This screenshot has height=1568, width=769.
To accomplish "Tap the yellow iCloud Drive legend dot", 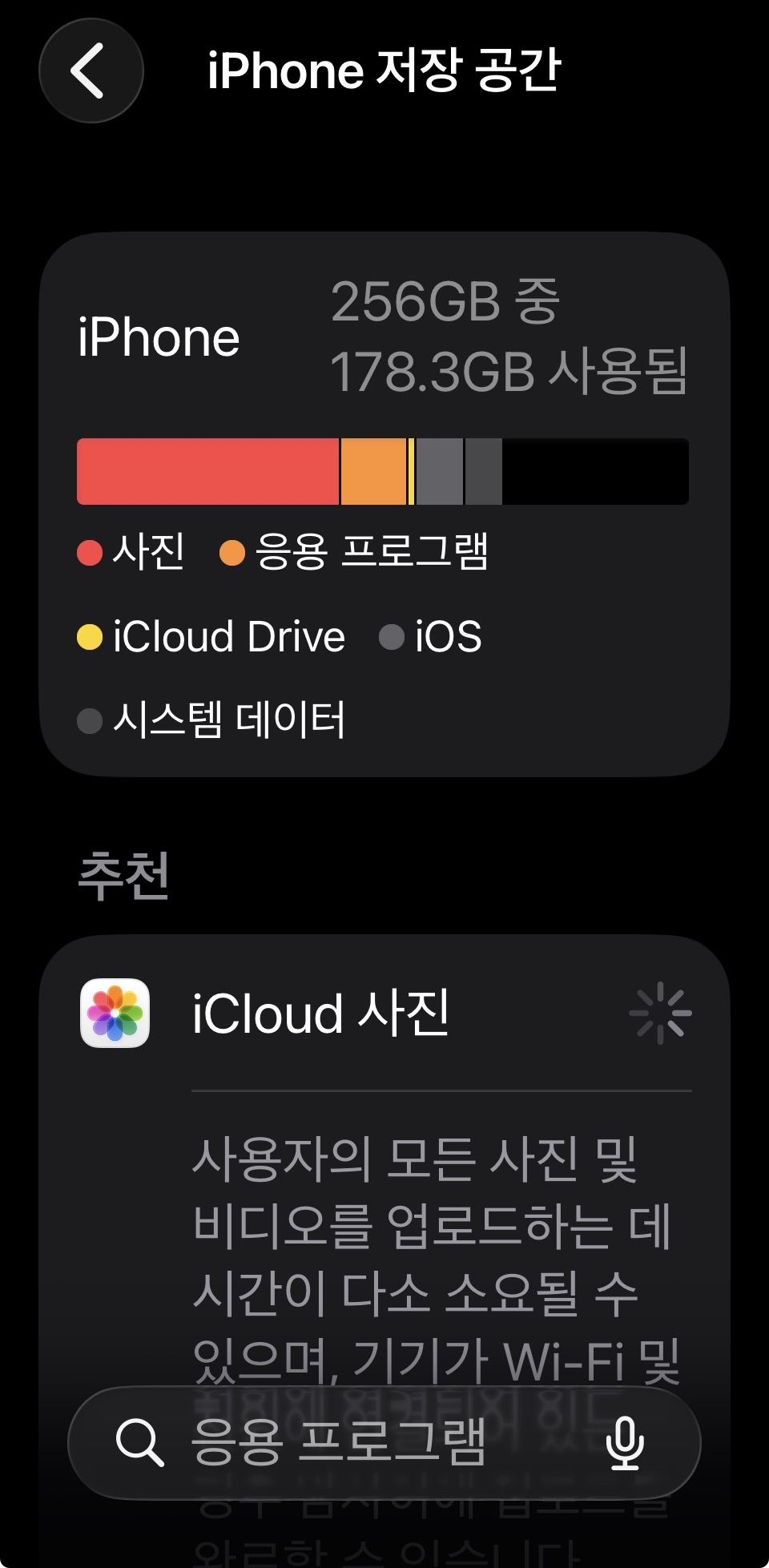I will click(x=88, y=635).
